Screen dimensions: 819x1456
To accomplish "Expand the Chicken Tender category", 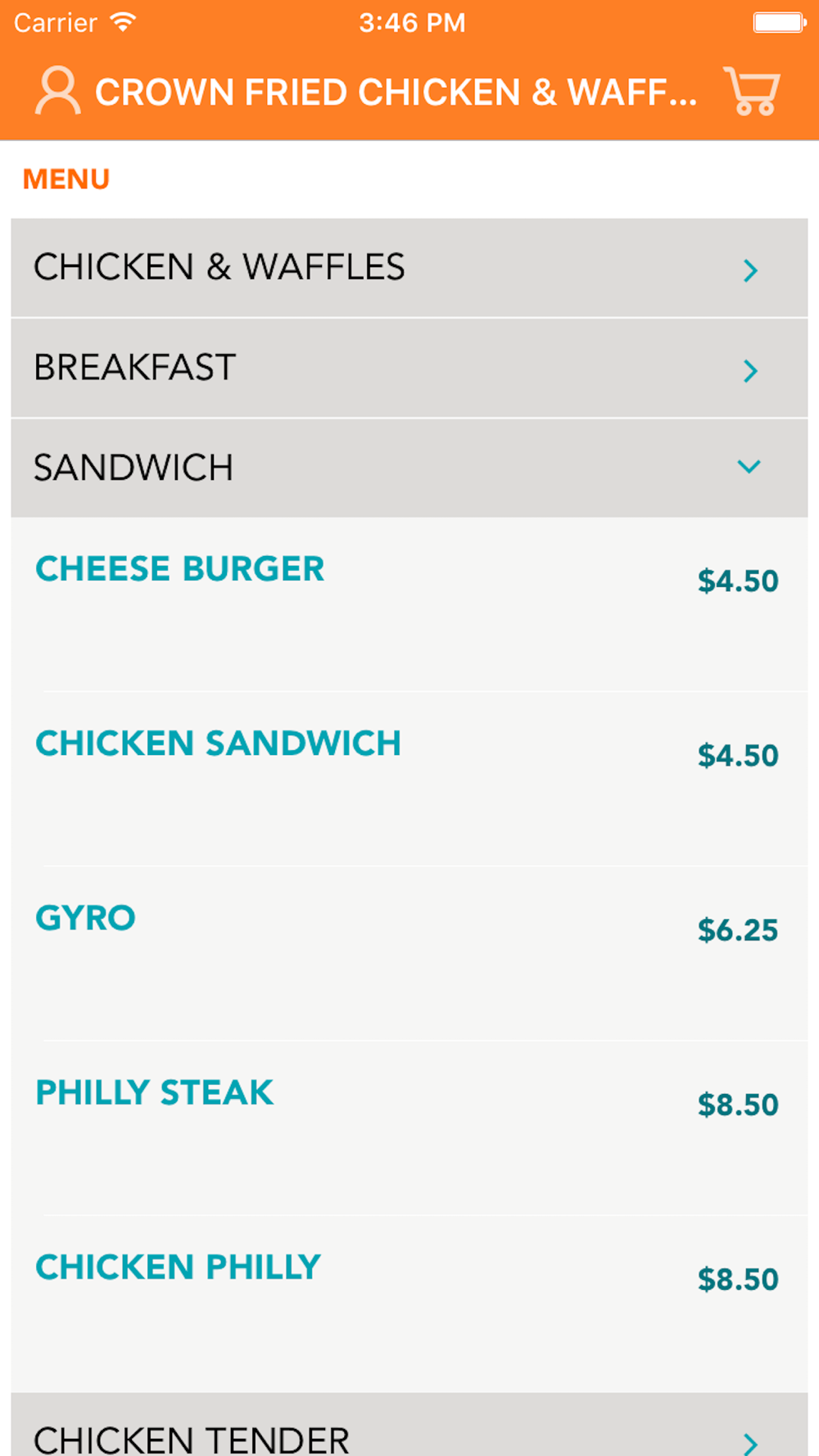I will point(409,1426).
